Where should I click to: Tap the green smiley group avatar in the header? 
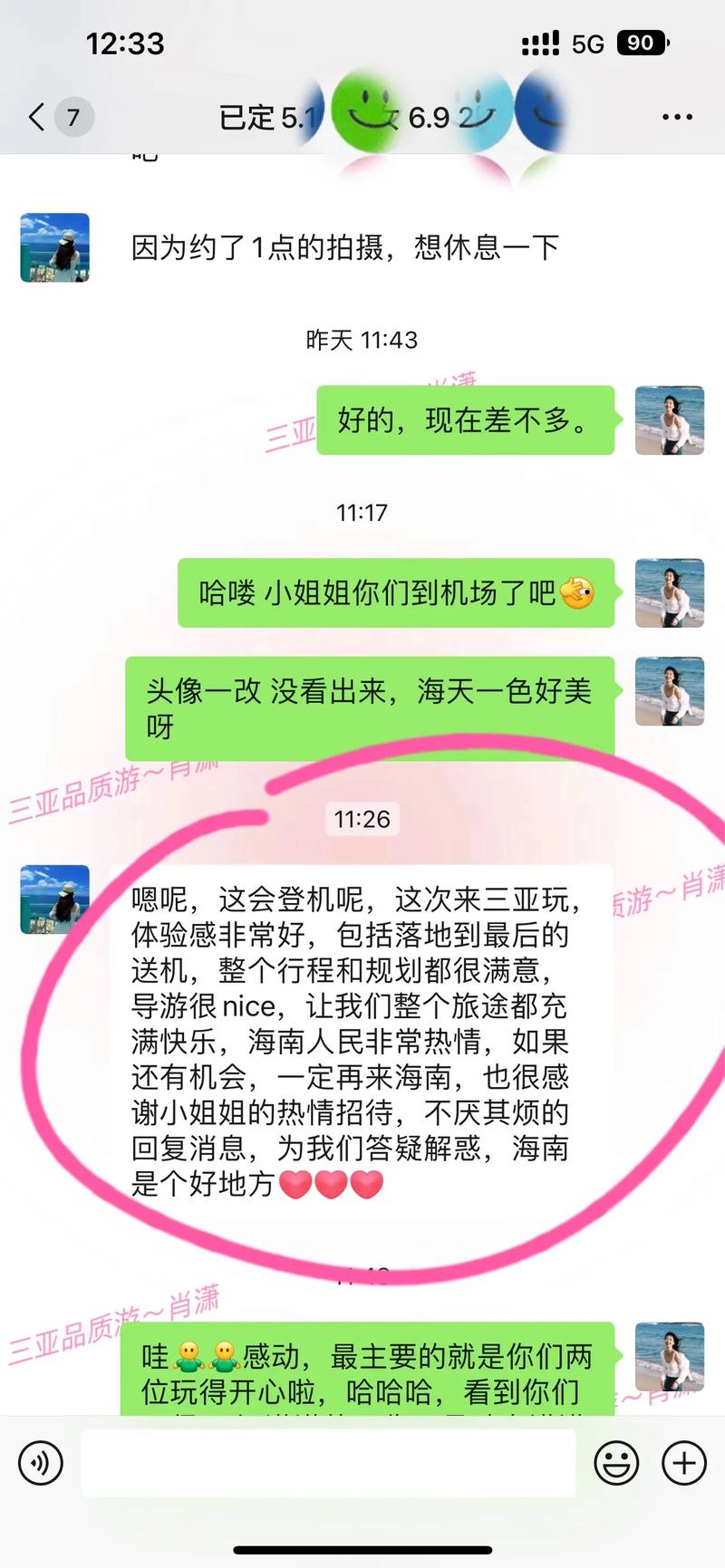click(x=366, y=116)
